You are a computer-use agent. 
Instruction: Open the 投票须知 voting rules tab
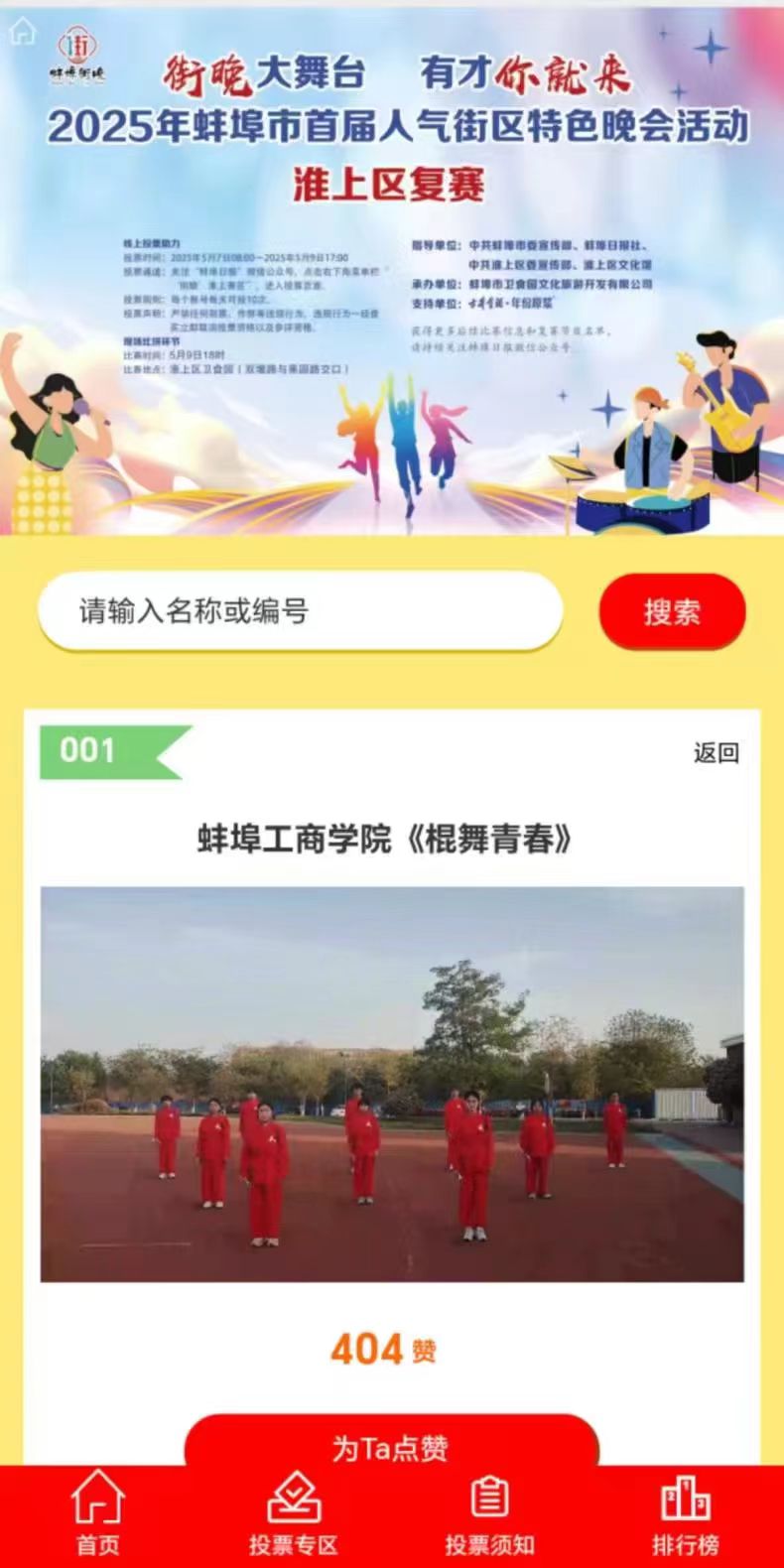click(489, 1515)
